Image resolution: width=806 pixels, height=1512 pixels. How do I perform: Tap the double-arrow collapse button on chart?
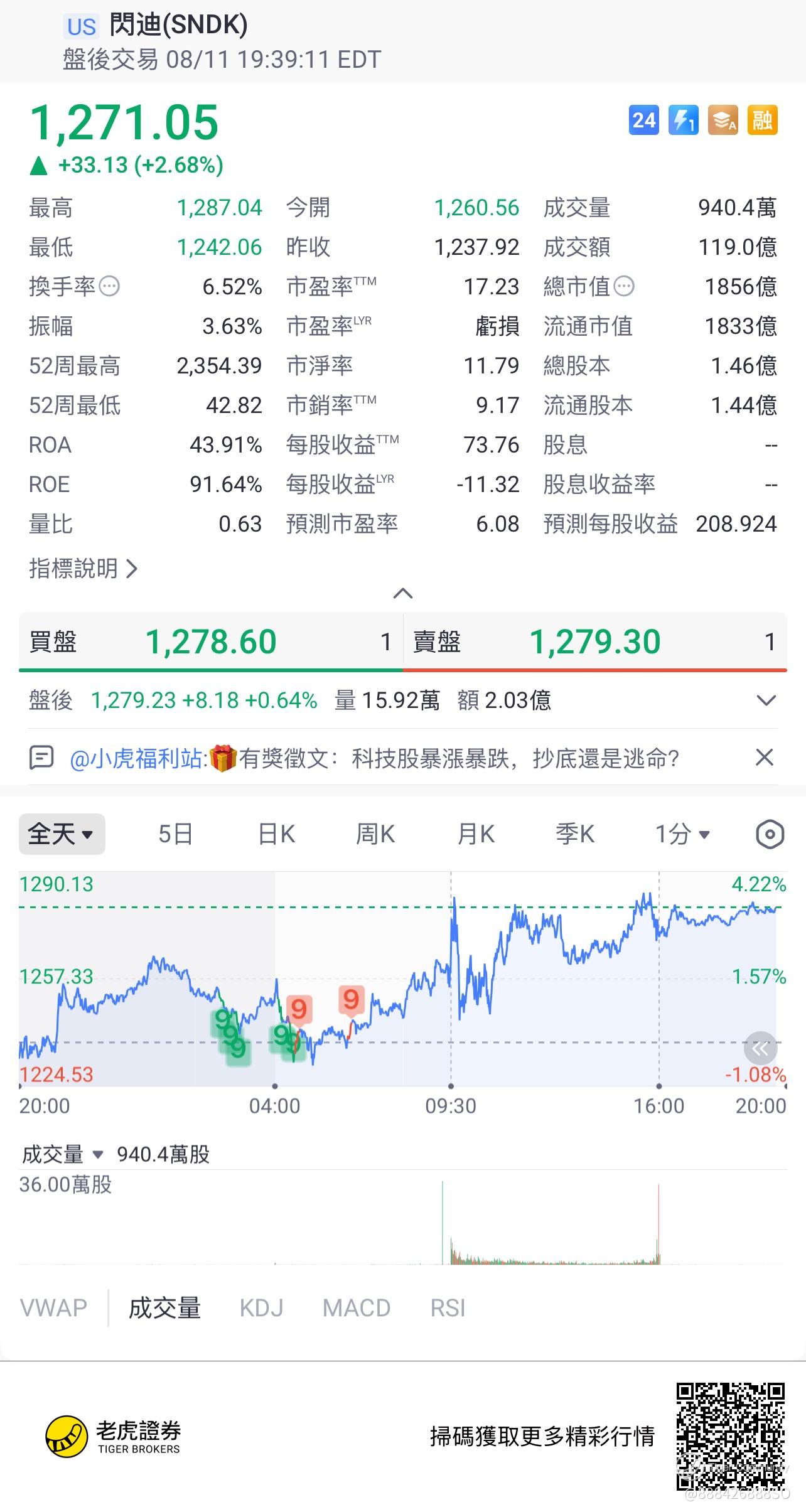click(x=760, y=1049)
